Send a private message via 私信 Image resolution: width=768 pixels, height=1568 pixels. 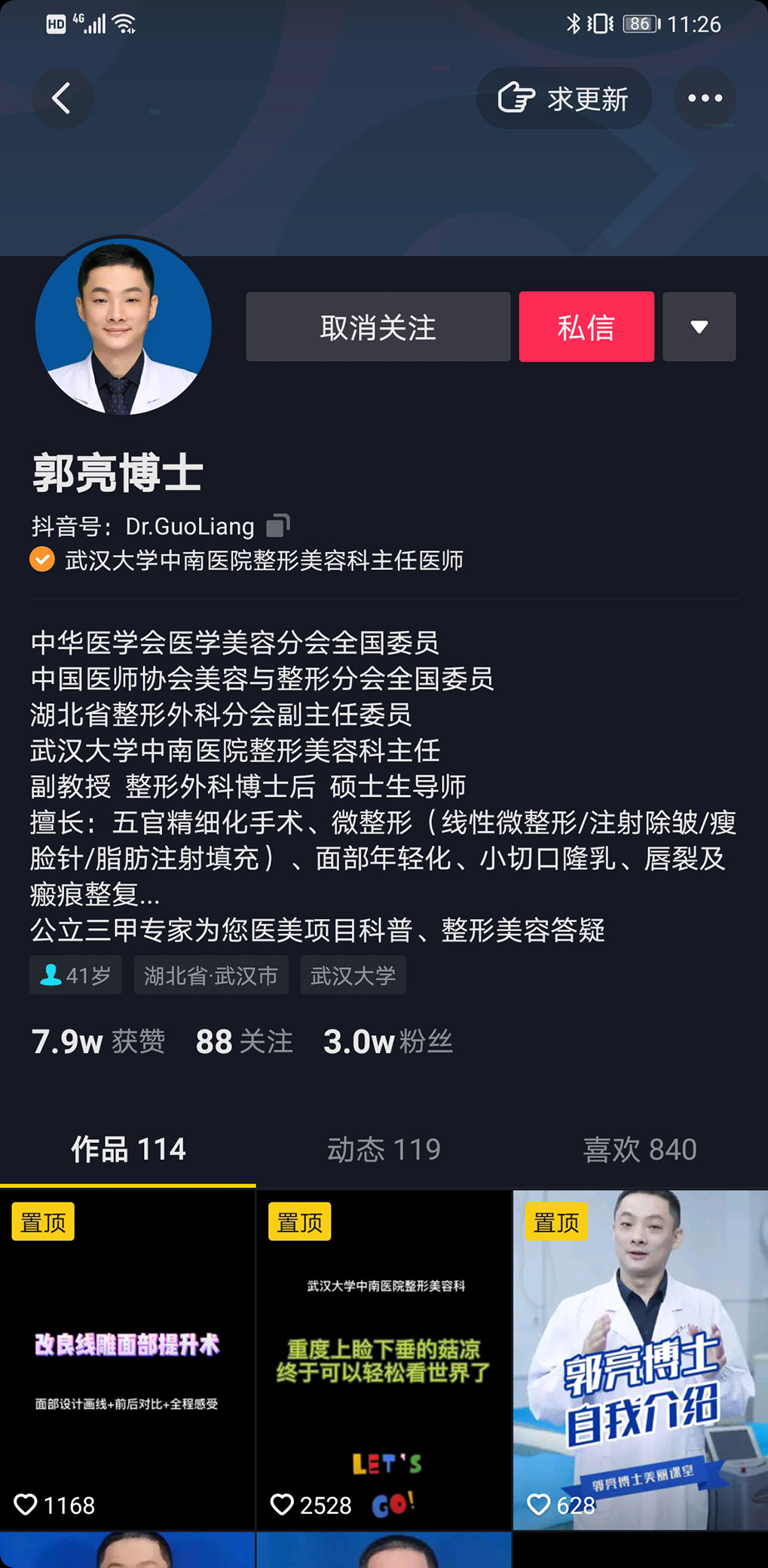586,327
